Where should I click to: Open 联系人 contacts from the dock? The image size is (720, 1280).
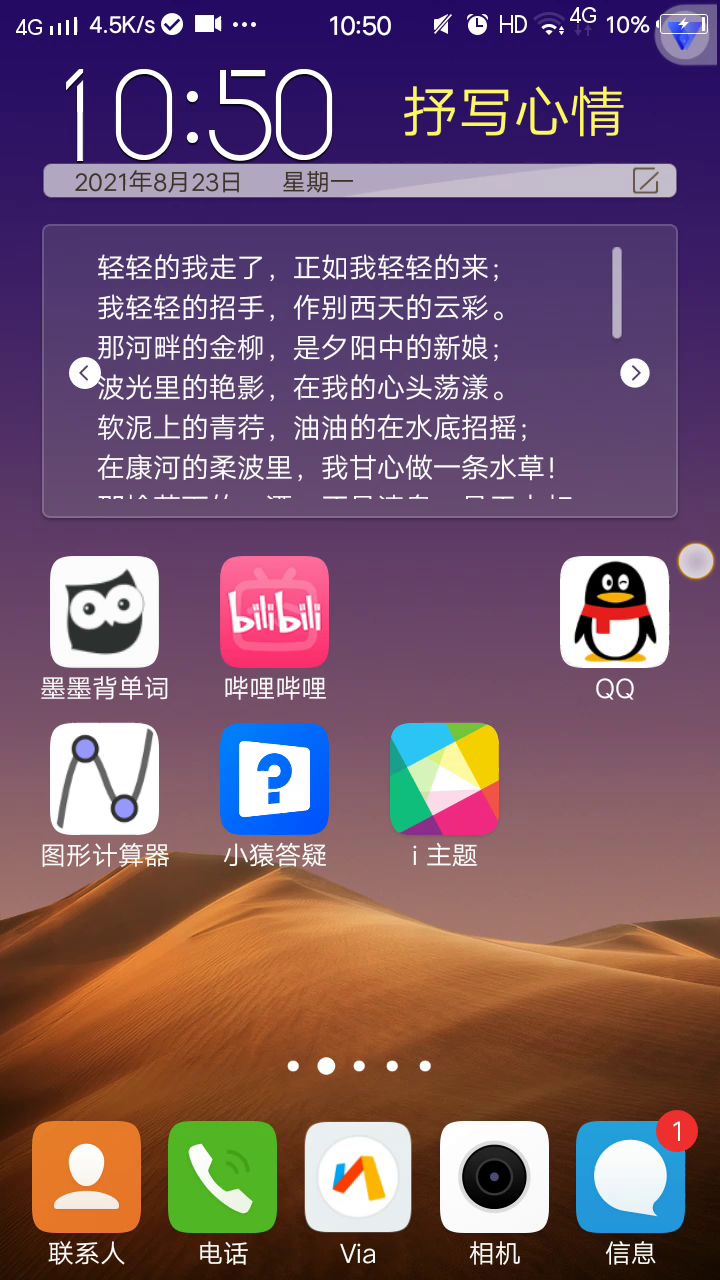(x=87, y=1177)
